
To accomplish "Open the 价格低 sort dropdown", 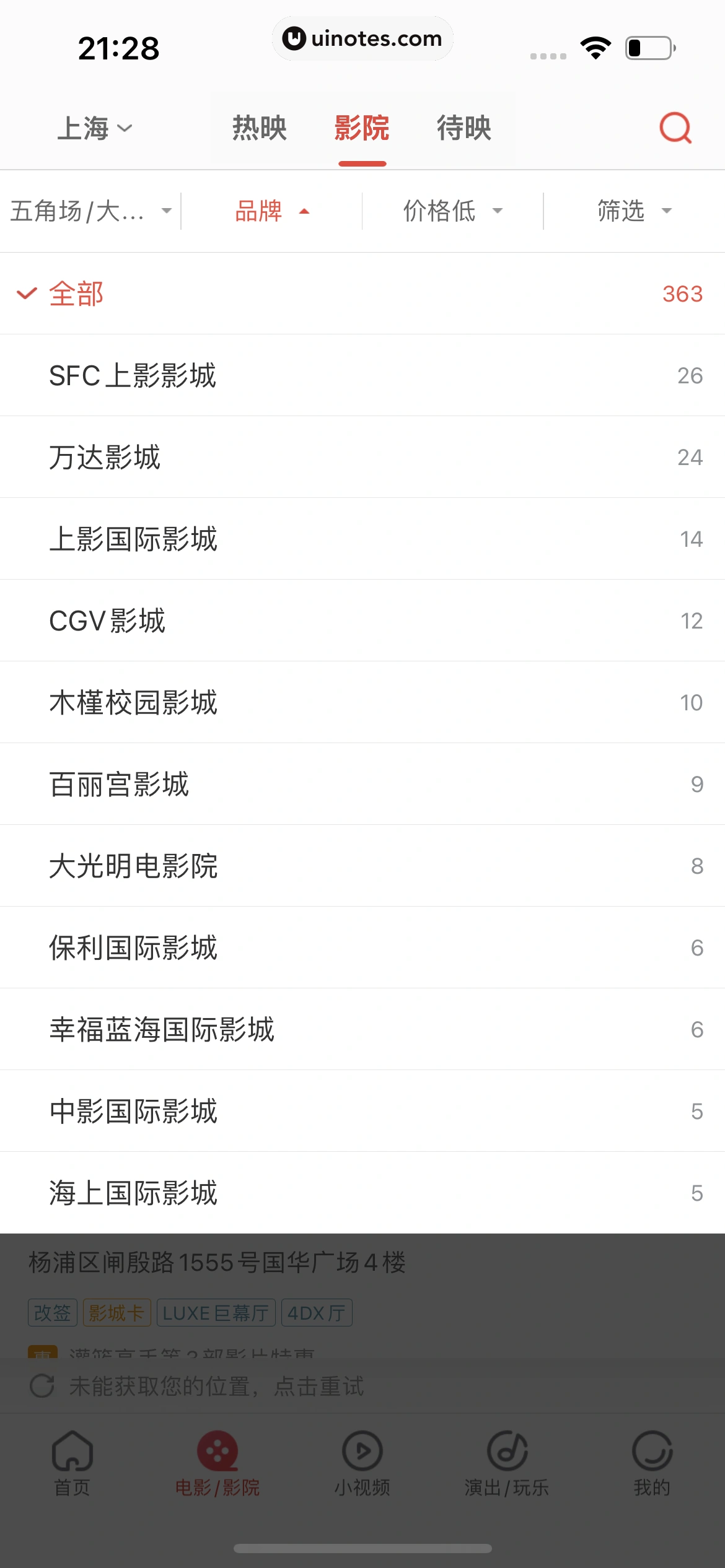I will [x=452, y=211].
